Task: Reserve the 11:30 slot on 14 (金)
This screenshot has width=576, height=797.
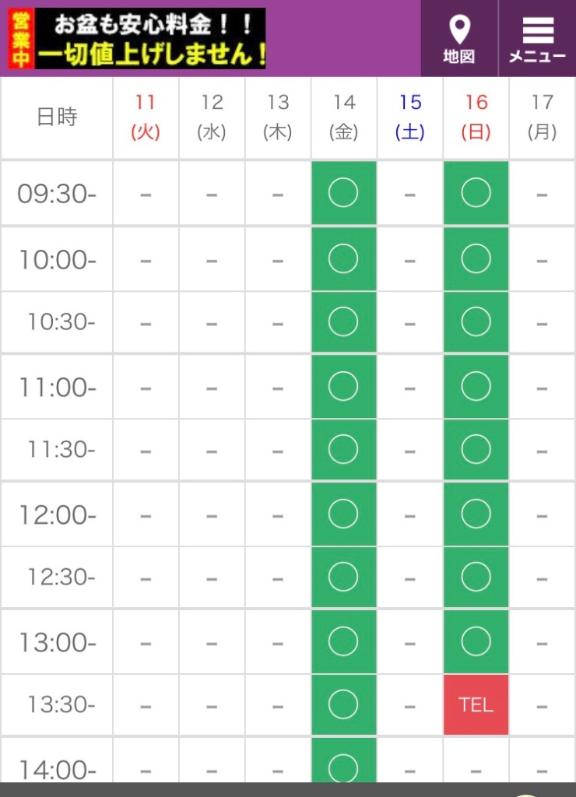Action: 344,450
